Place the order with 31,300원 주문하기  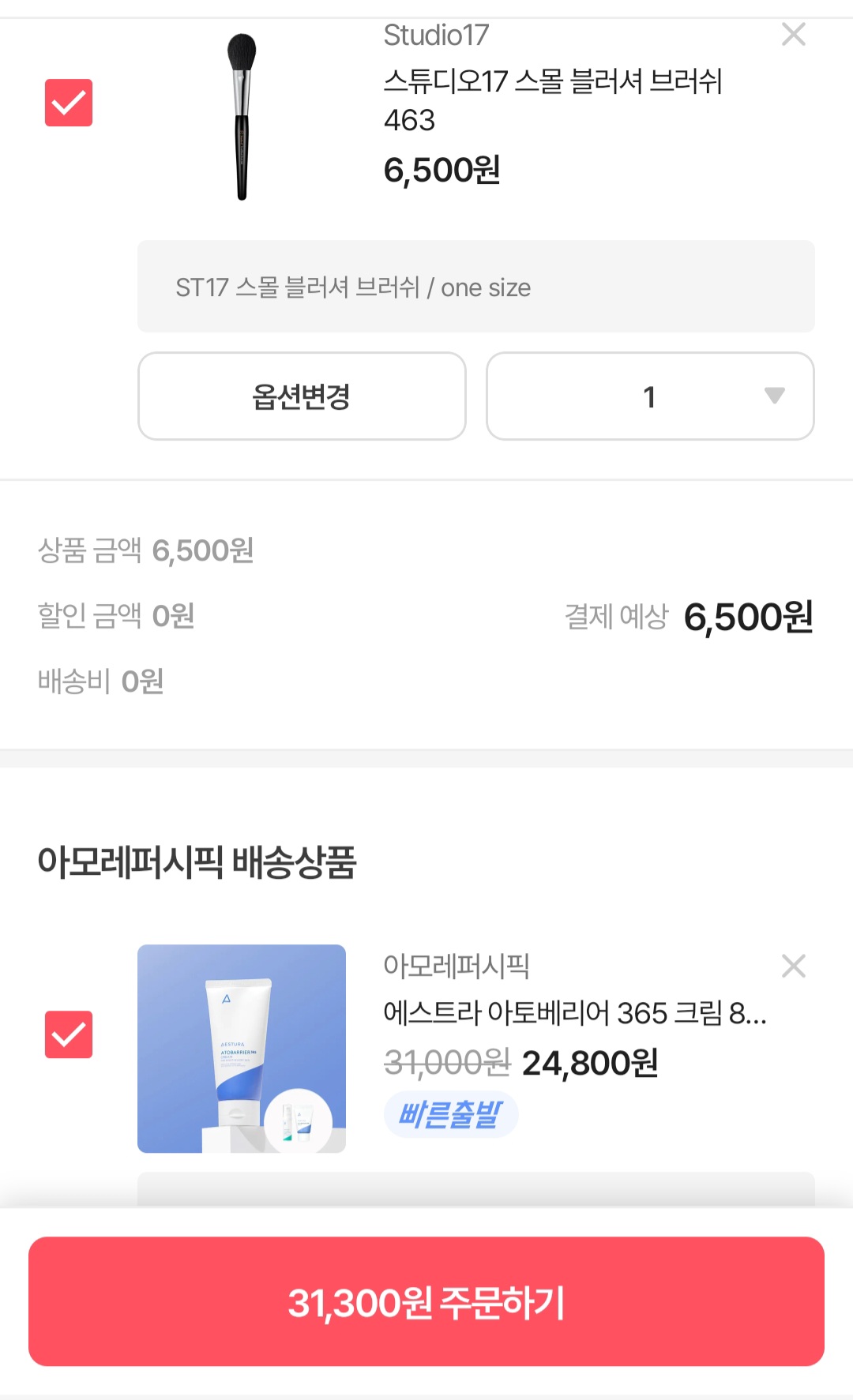[426, 1301]
